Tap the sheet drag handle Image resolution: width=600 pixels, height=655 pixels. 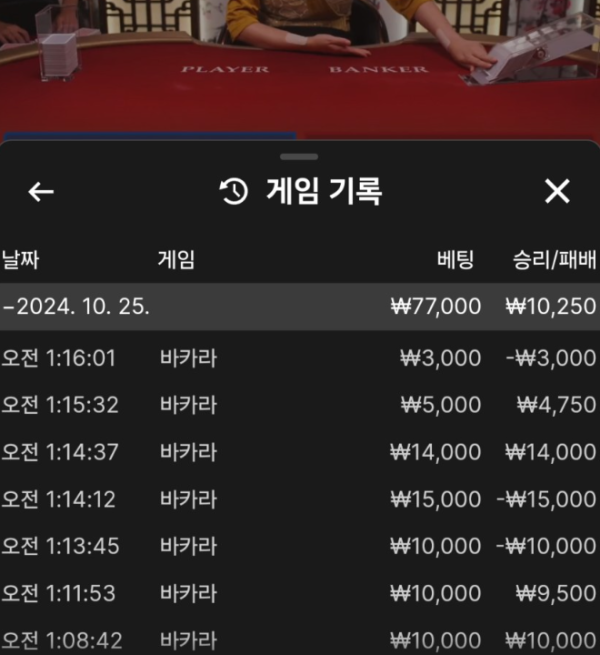click(x=299, y=157)
